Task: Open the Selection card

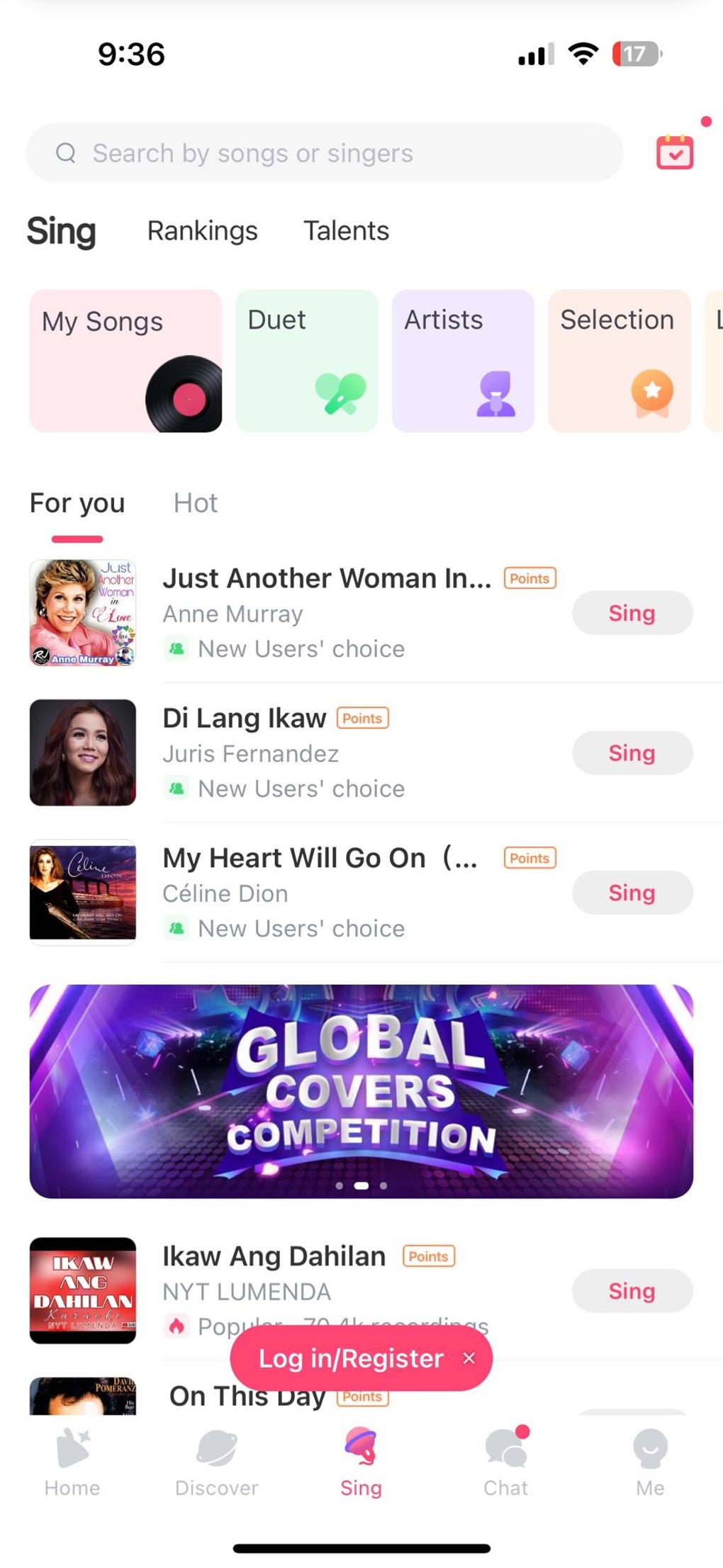Action: [x=619, y=361]
